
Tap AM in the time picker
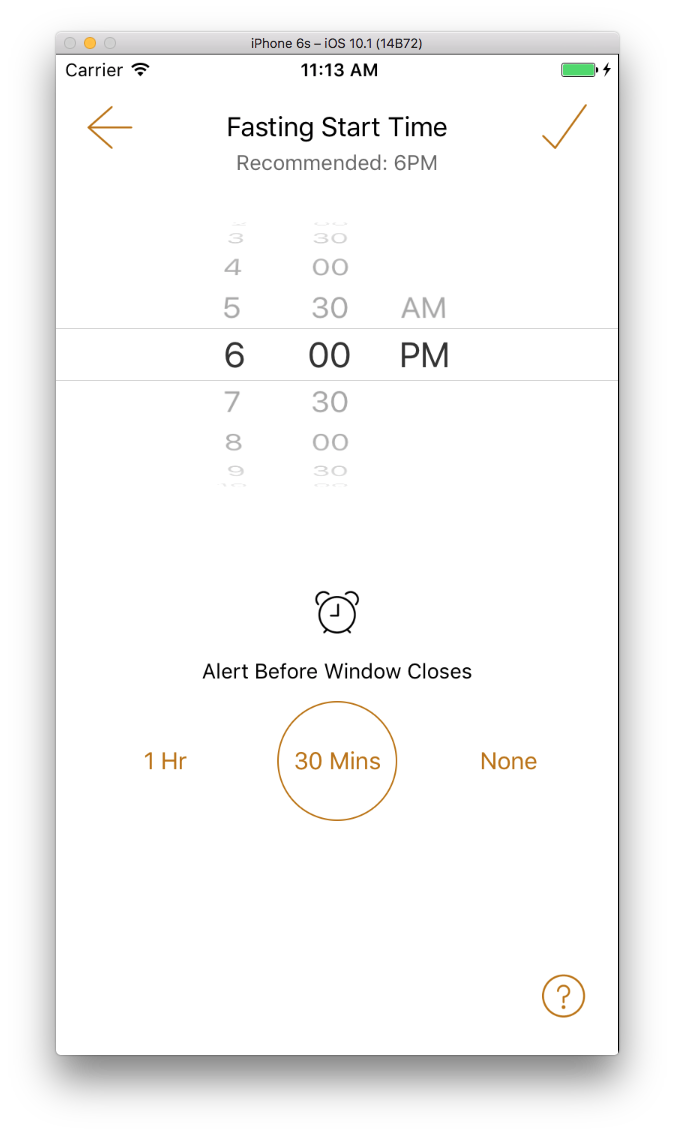click(424, 308)
